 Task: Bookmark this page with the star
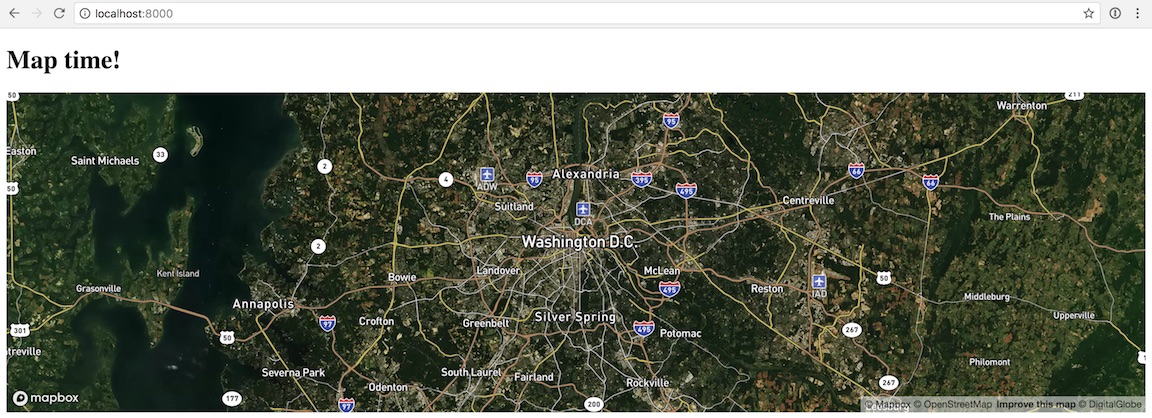click(1088, 13)
